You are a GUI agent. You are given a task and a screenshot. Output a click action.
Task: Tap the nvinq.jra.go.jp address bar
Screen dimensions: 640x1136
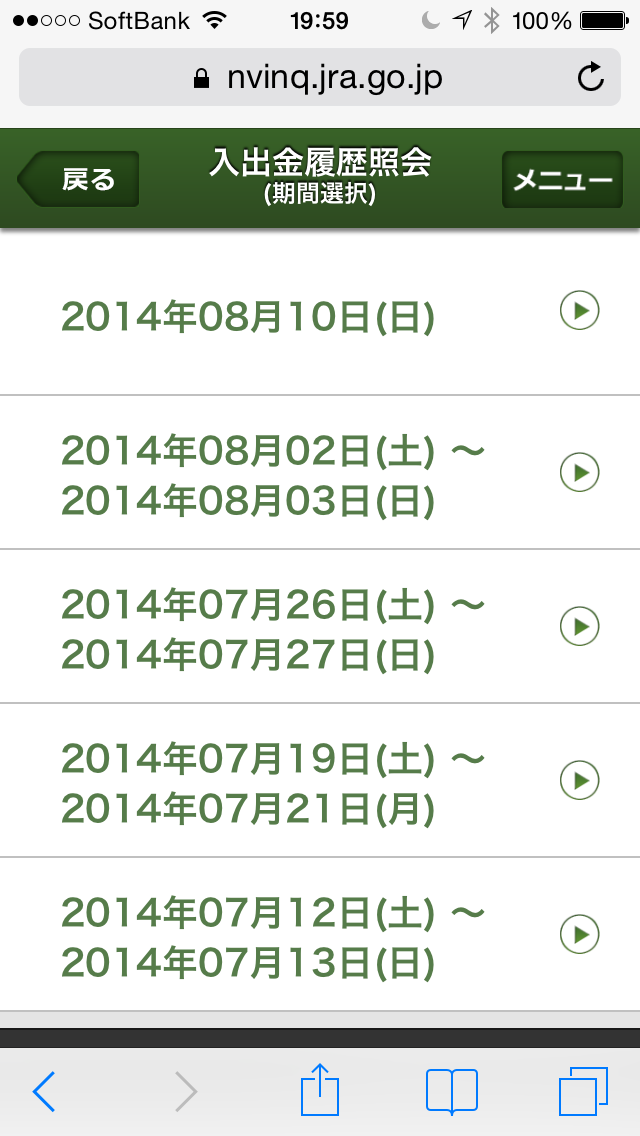point(318,77)
